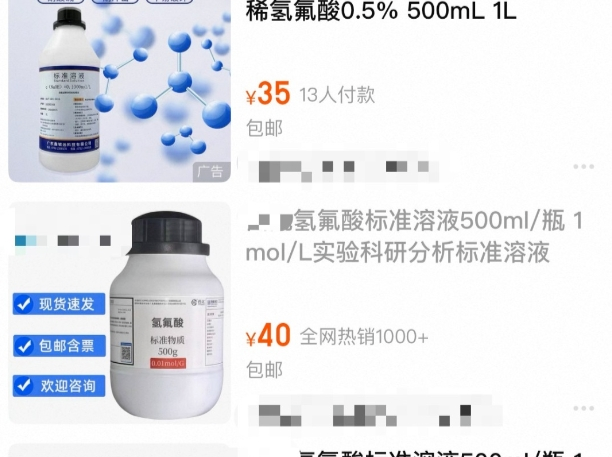Image resolution: width=612 pixels, height=457 pixels.
Task: Open more options for the ¥35 listing
Action: point(584,164)
